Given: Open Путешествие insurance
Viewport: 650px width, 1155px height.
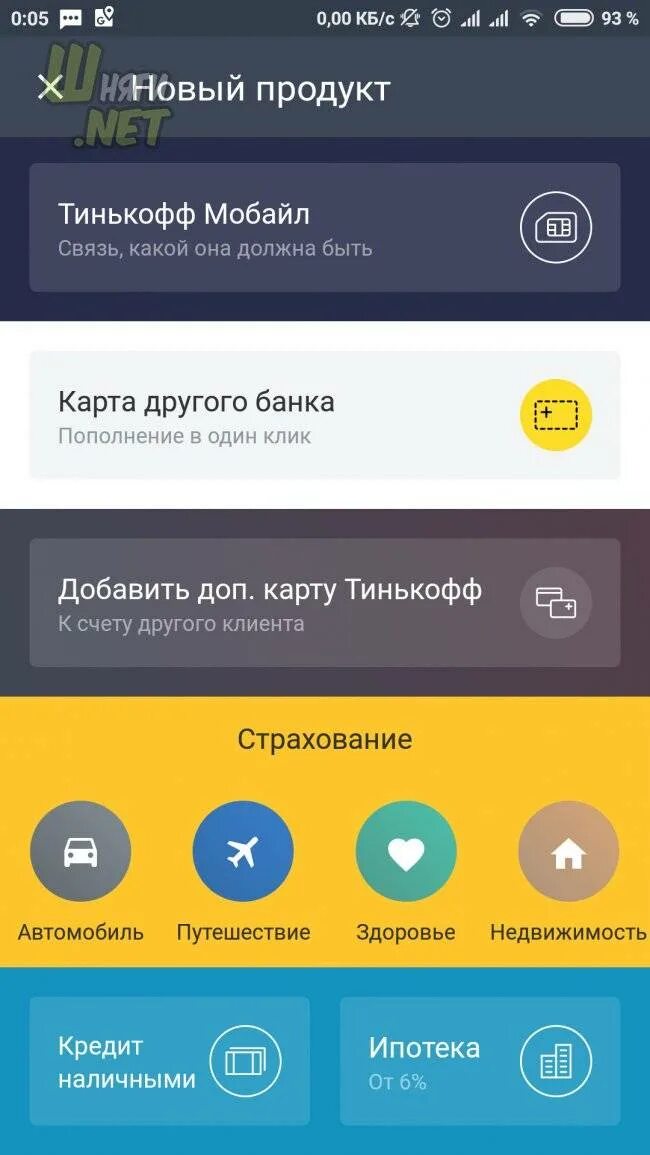Looking at the screenshot, I should [243, 852].
